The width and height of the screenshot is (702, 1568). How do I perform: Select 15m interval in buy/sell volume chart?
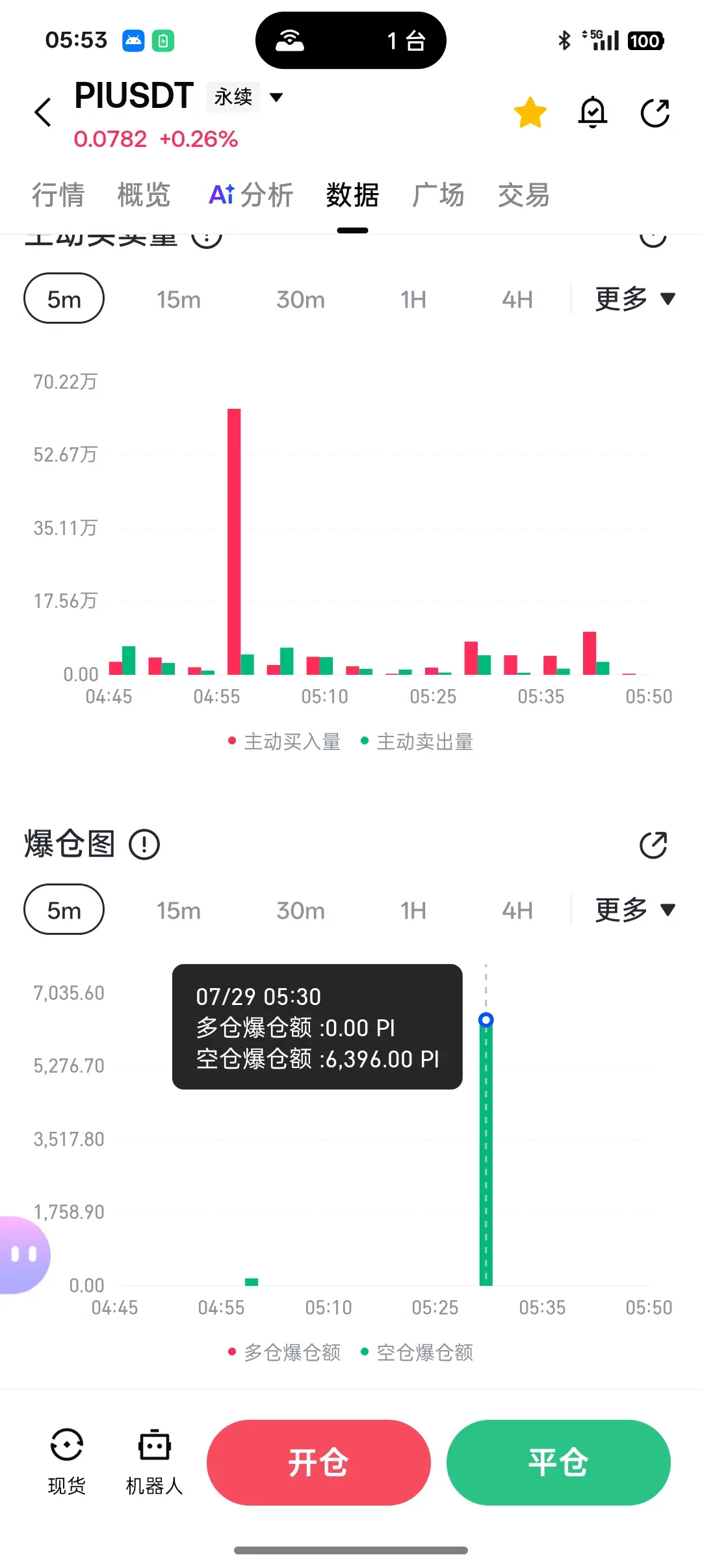click(x=179, y=300)
